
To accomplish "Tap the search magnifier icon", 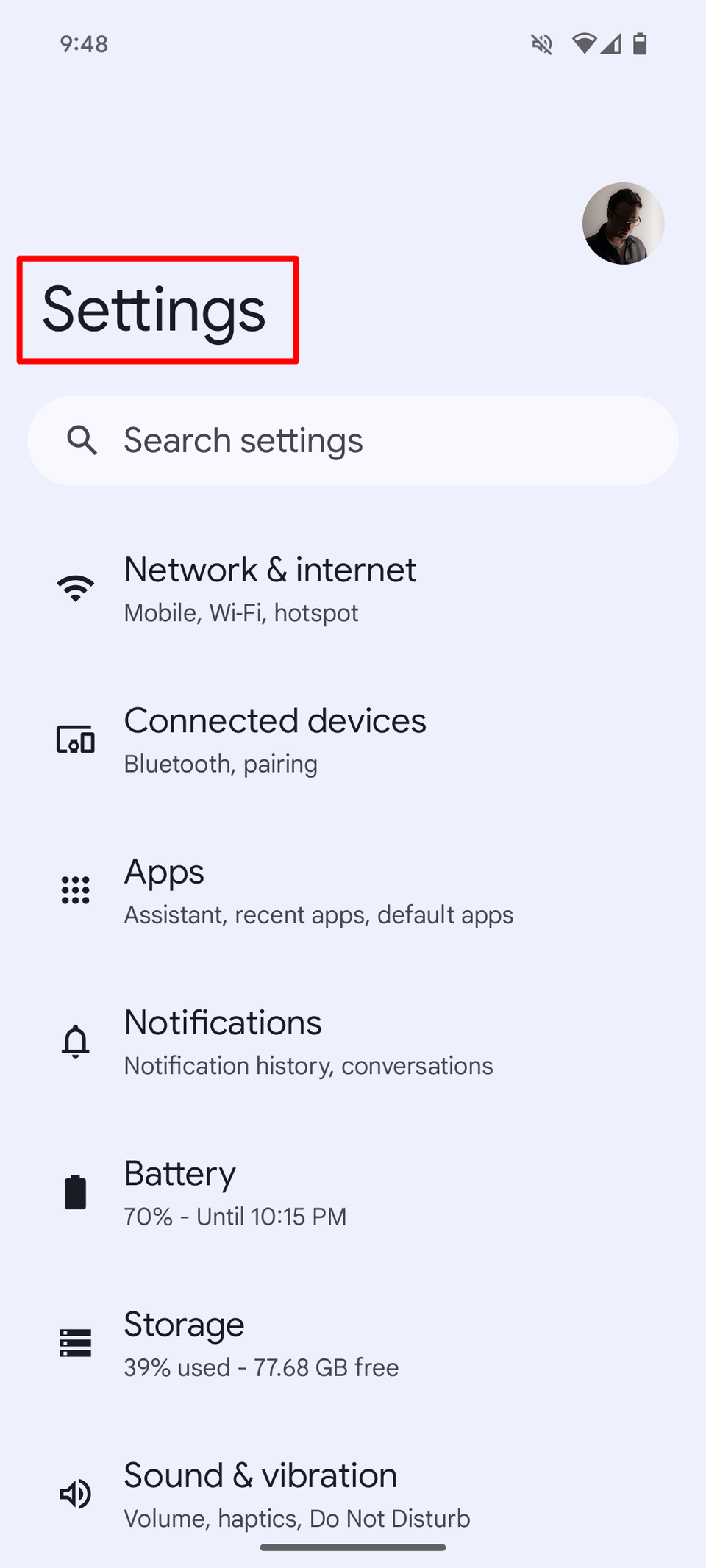I will tap(82, 440).
